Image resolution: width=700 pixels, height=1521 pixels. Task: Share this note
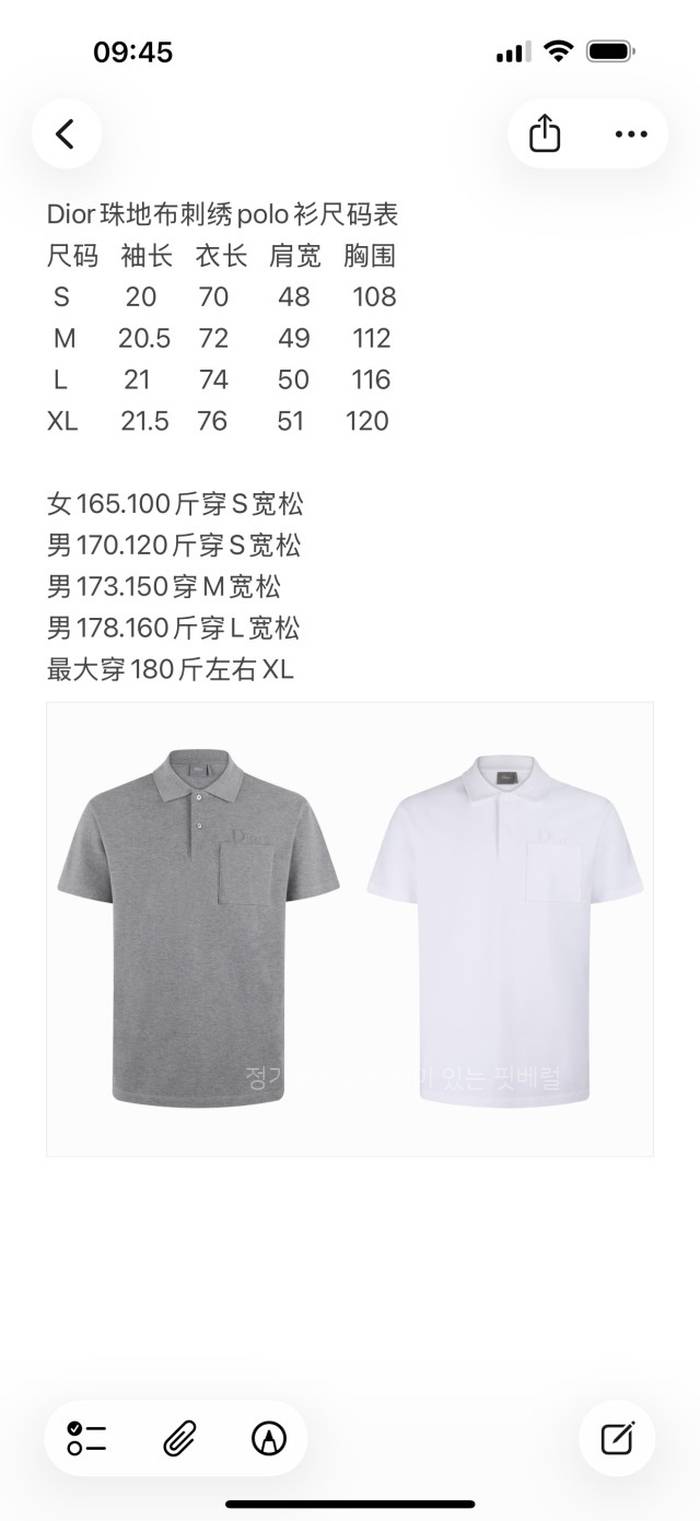tap(544, 134)
